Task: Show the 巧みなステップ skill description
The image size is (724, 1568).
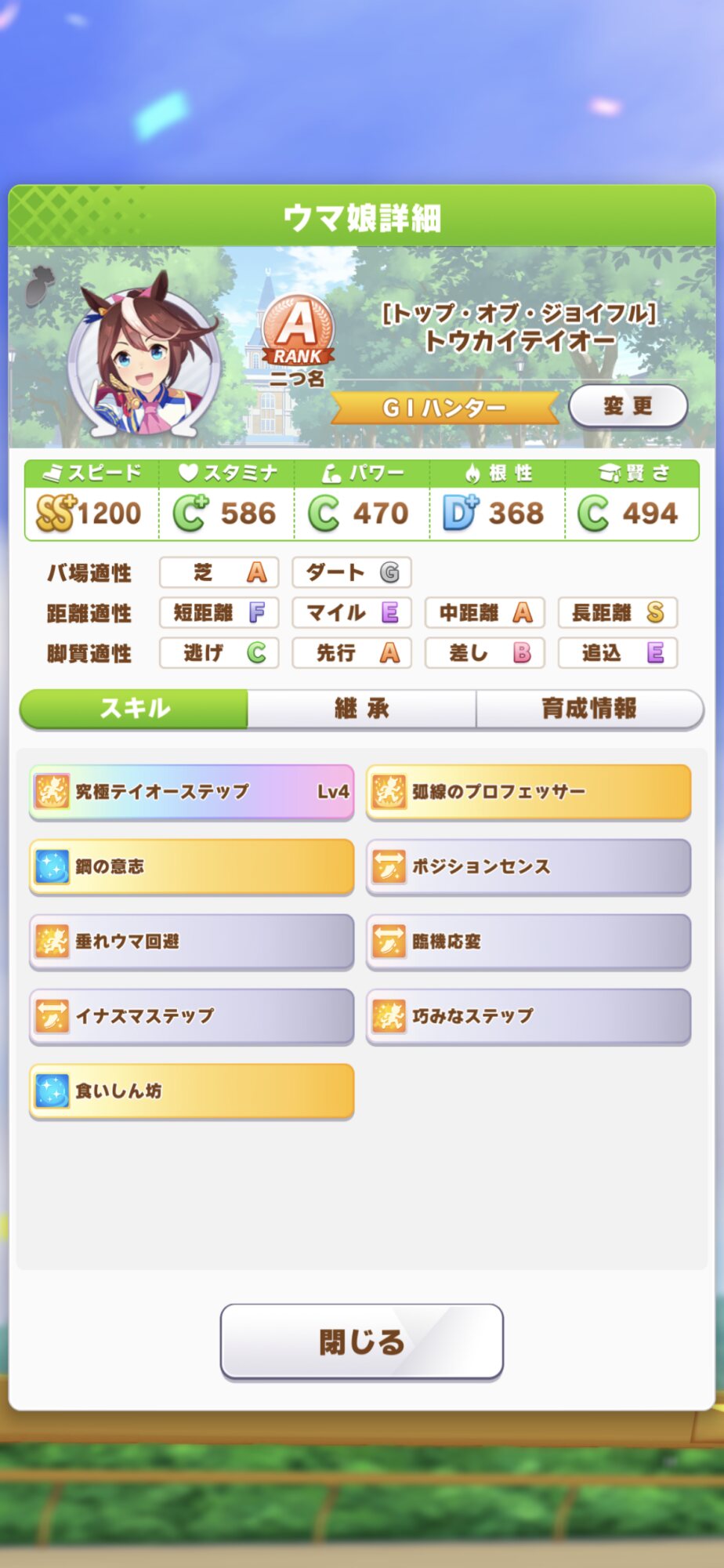Action: pos(528,1016)
